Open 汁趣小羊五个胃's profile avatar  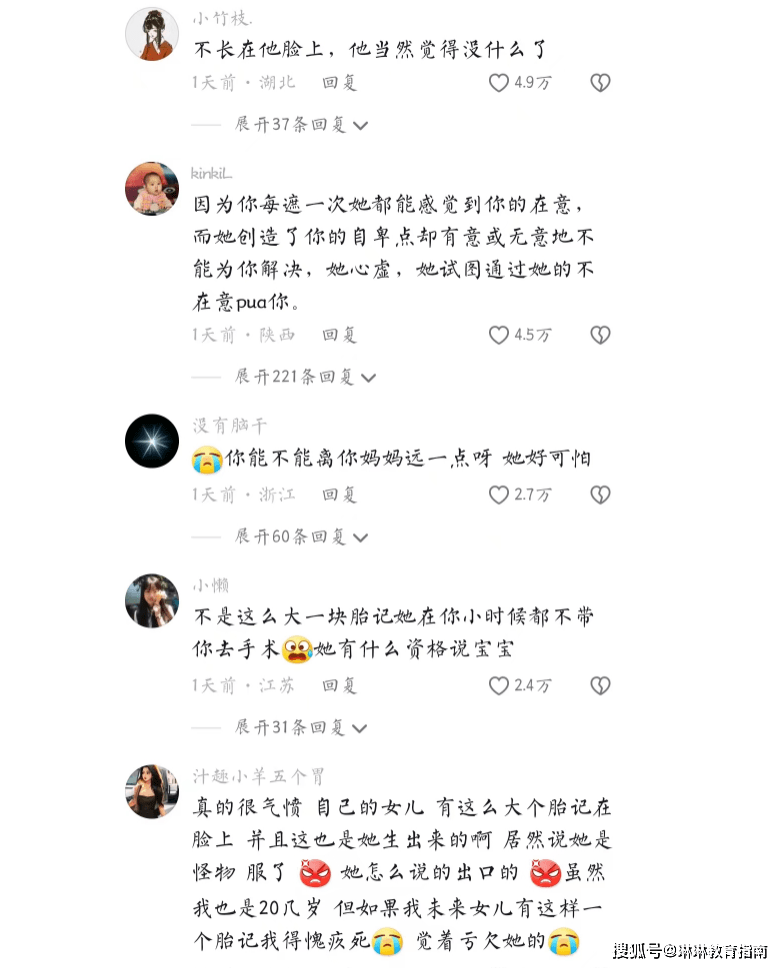click(x=152, y=791)
